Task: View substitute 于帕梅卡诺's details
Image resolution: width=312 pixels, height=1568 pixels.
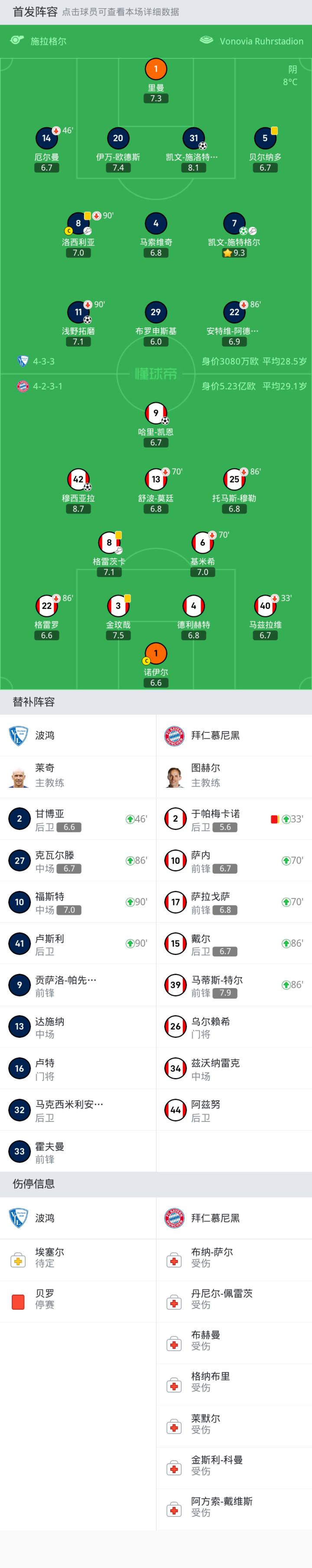Action: [x=234, y=820]
